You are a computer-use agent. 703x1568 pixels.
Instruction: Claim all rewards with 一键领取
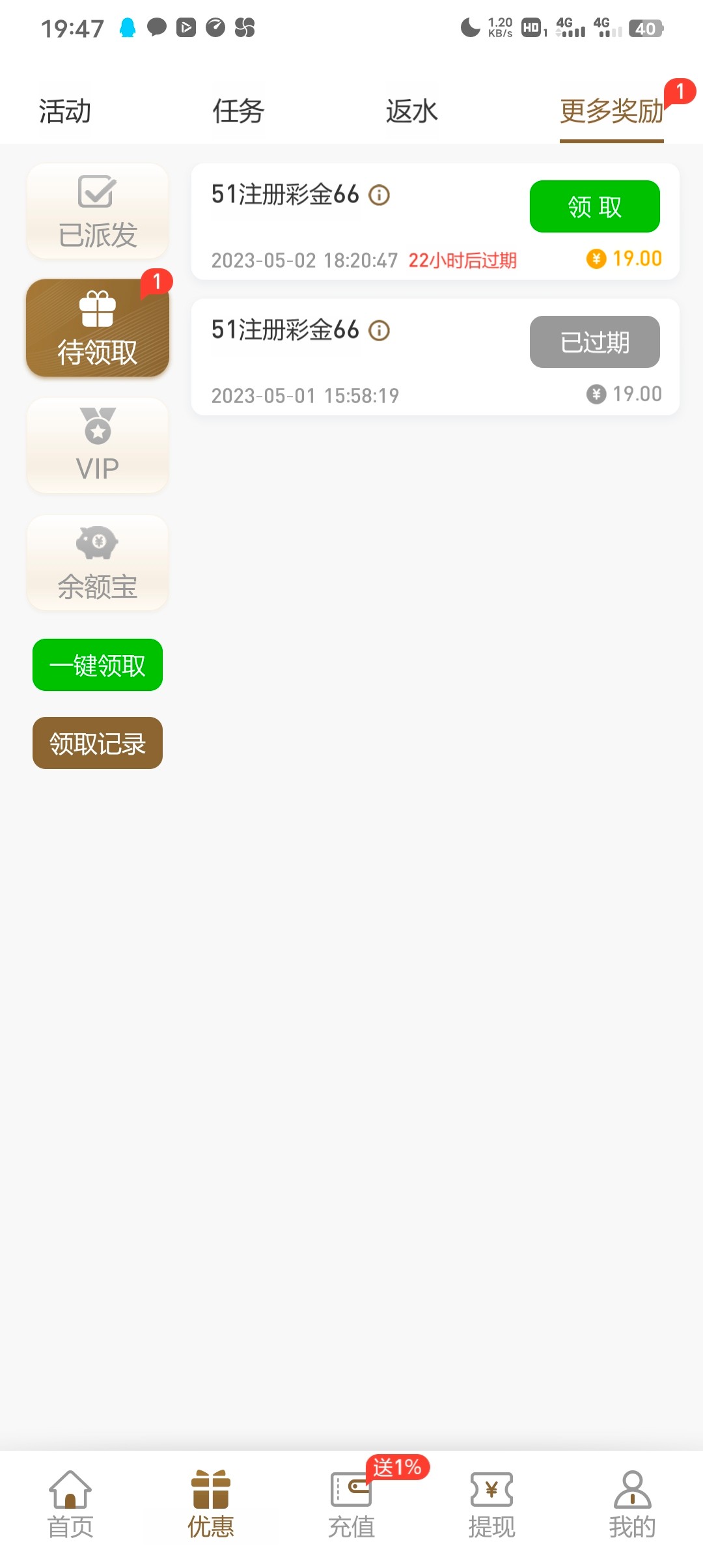[98, 665]
